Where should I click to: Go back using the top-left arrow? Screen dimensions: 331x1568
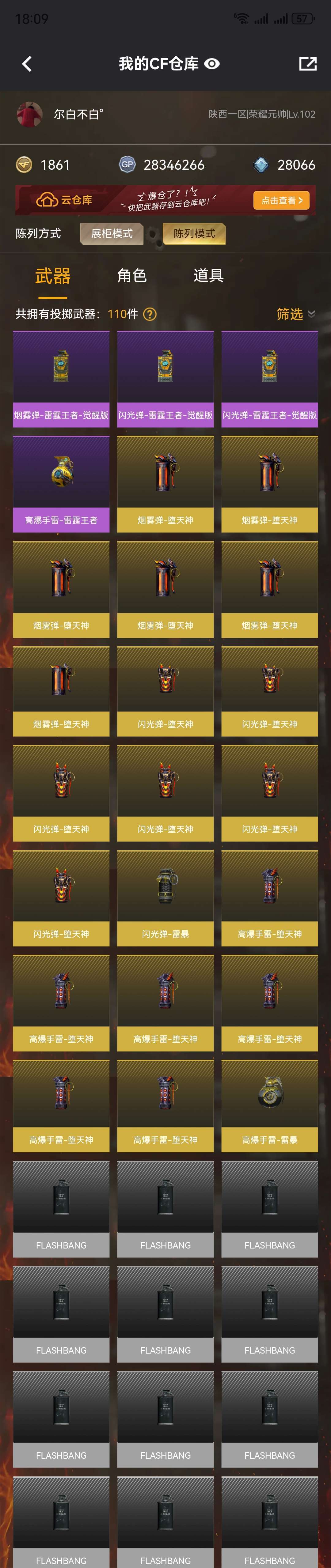click(27, 64)
